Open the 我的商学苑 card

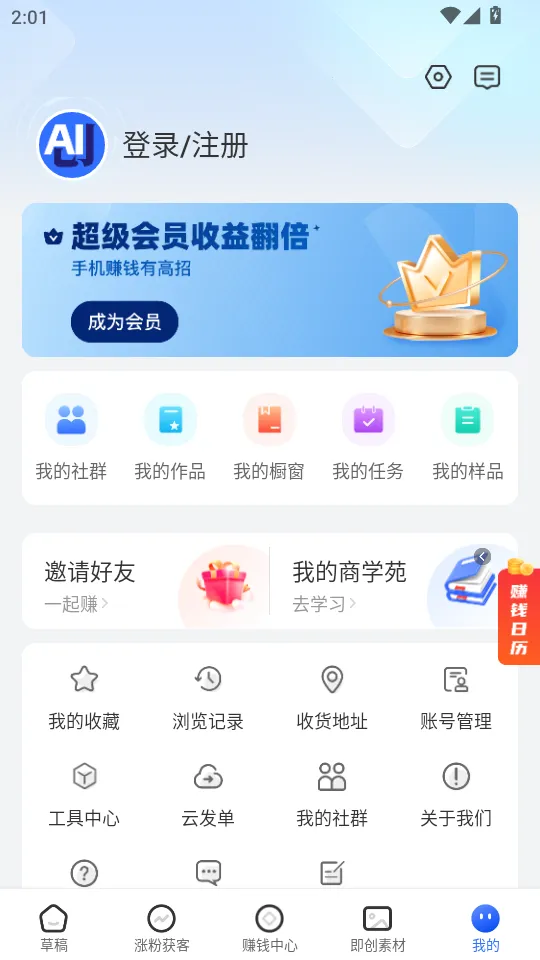[x=393, y=581]
